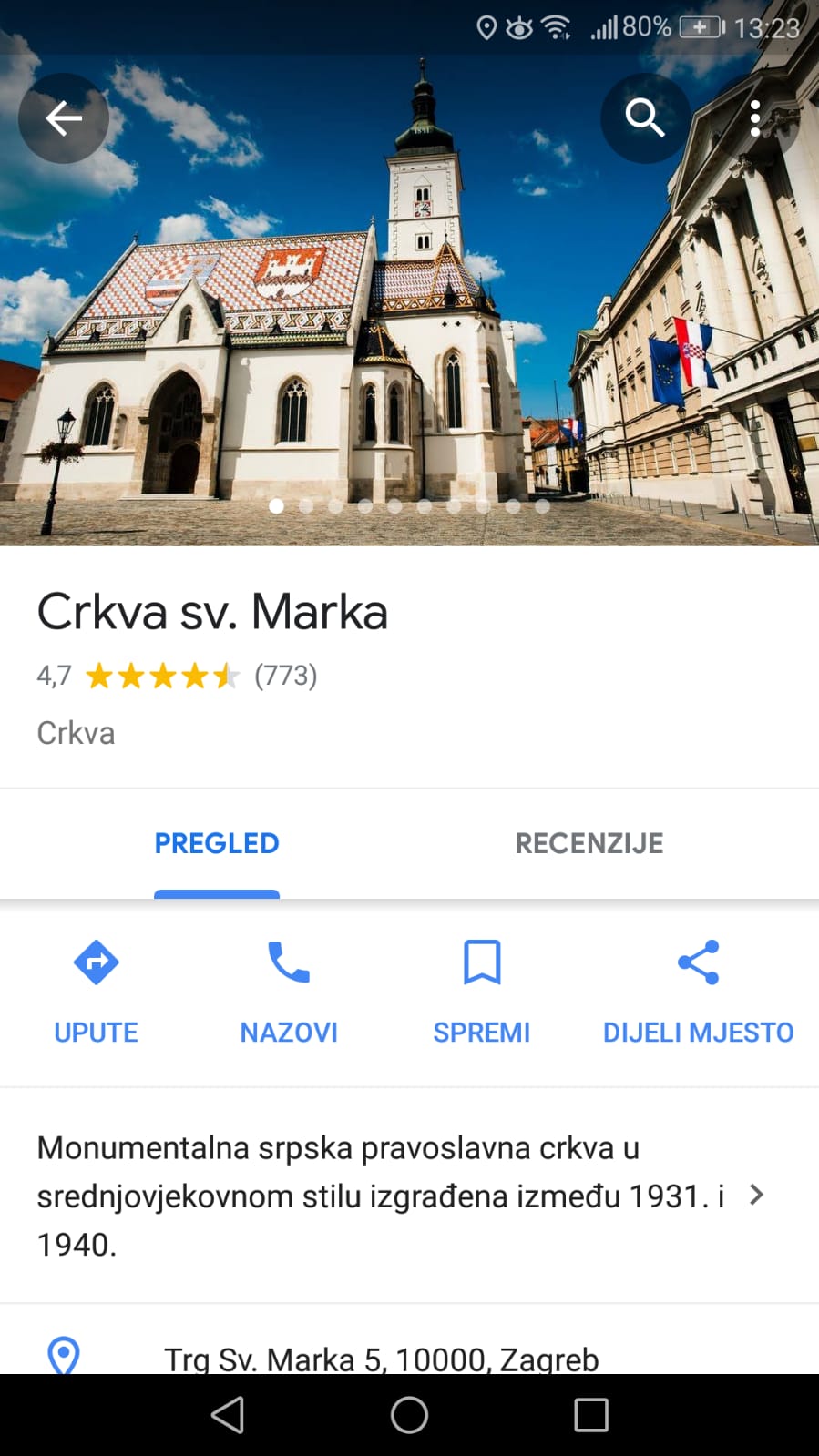The height and width of the screenshot is (1456, 819).
Task: Call the place via Nazovi
Action: coord(289,992)
